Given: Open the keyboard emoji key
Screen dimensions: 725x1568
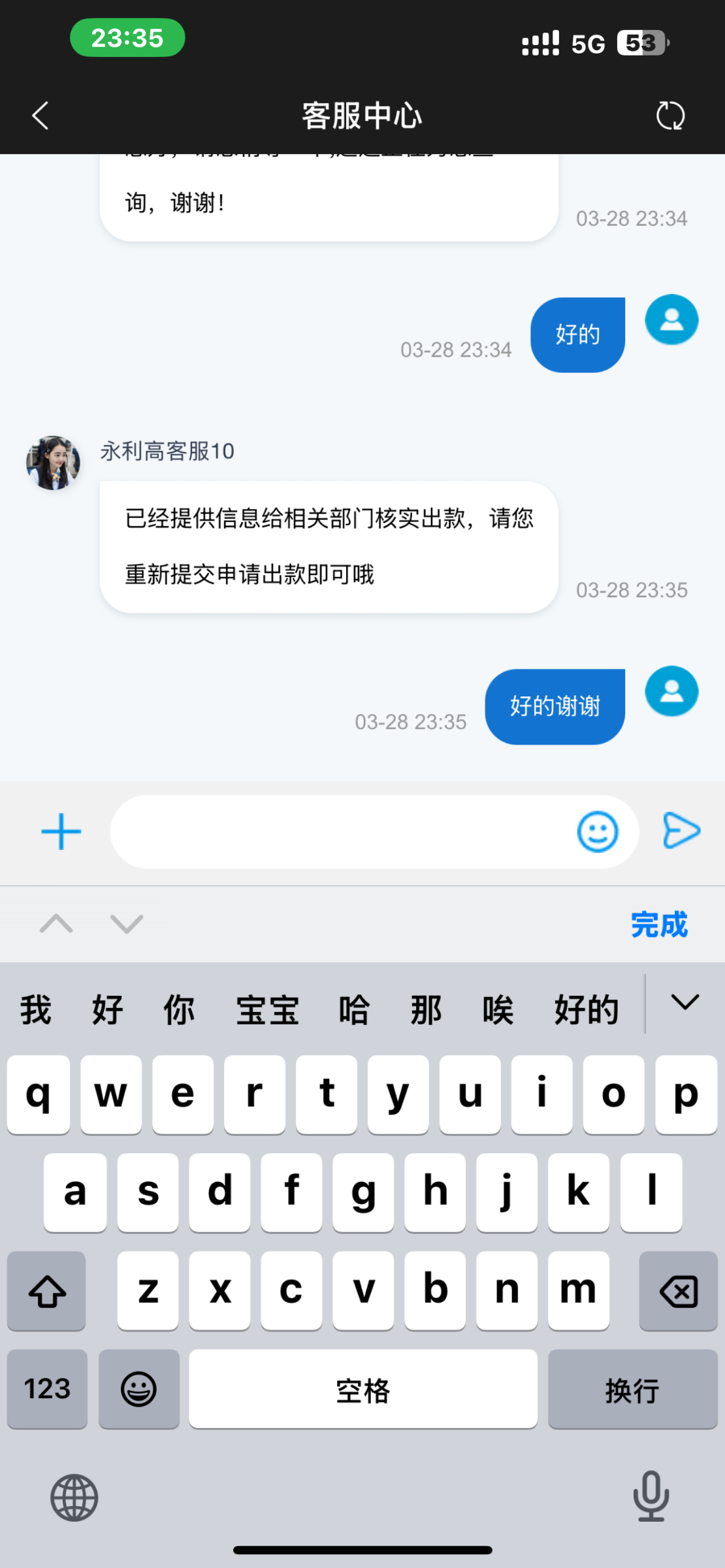Looking at the screenshot, I should tap(138, 1388).
